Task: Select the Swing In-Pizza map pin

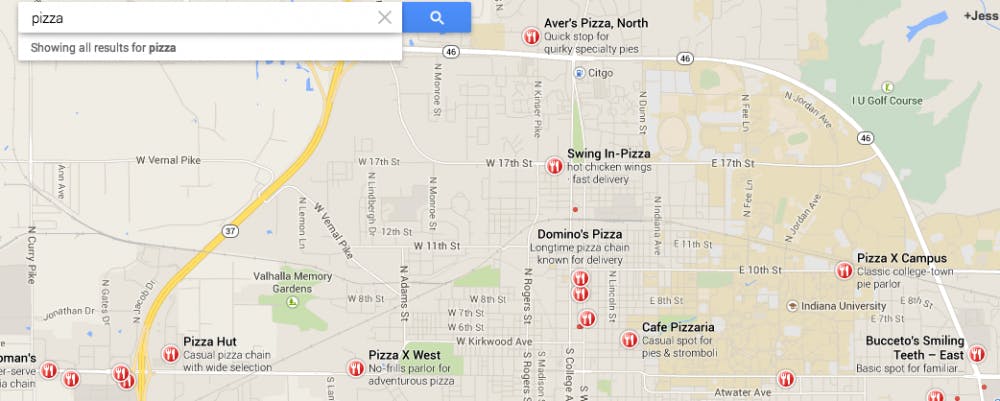Action: [554, 166]
